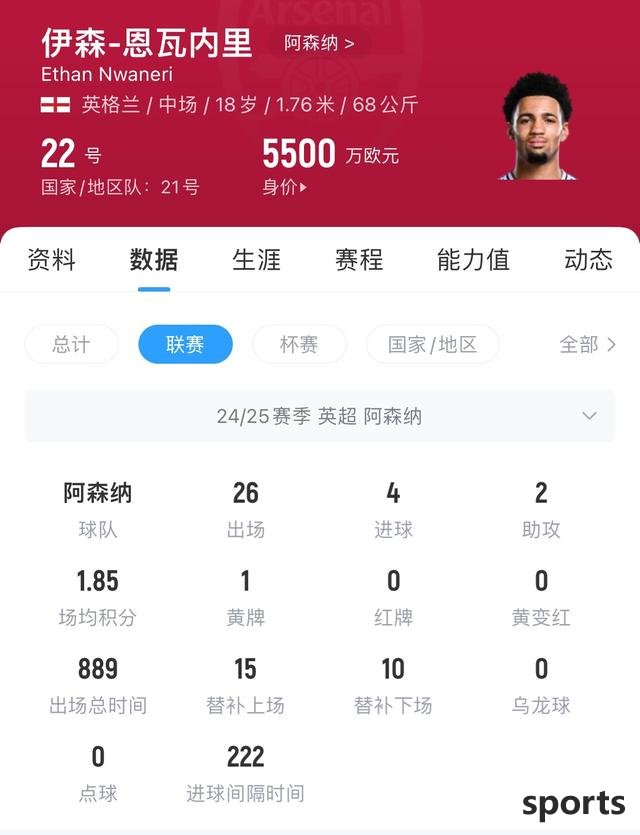The height and width of the screenshot is (835, 640).
Task: Select the 杯赛 filter chip
Action: [299, 345]
